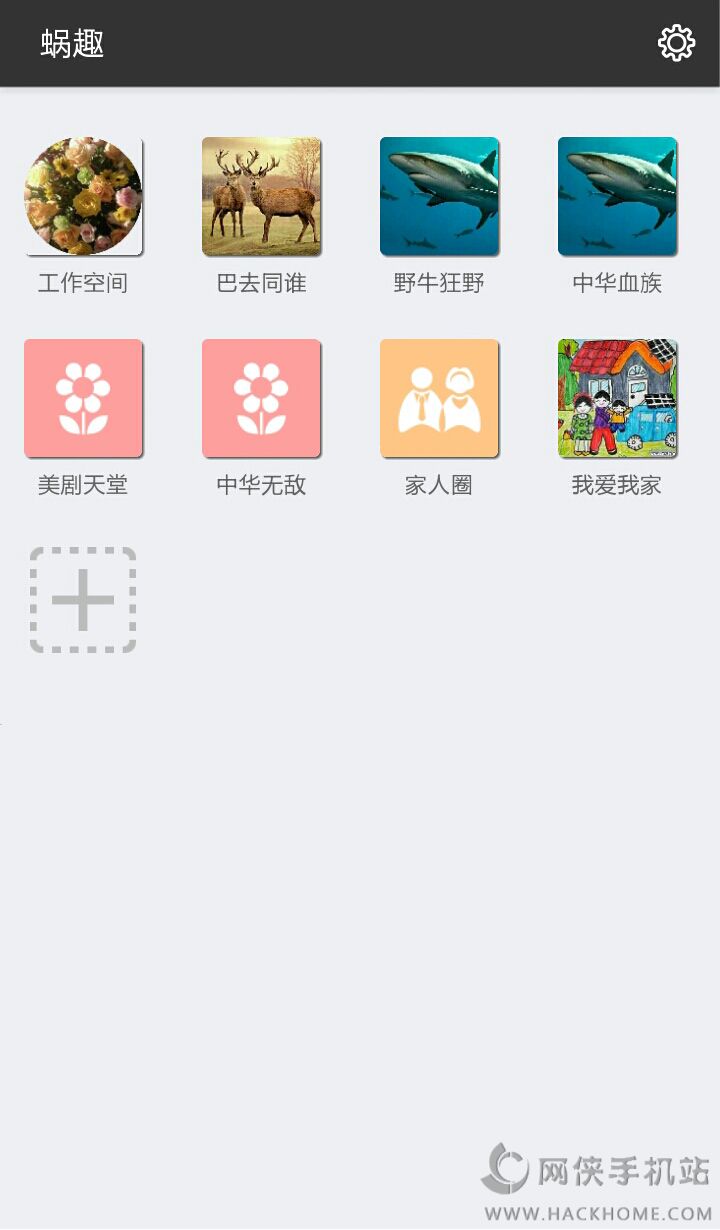
Task: Open the 工作空间 group
Action: pos(83,196)
